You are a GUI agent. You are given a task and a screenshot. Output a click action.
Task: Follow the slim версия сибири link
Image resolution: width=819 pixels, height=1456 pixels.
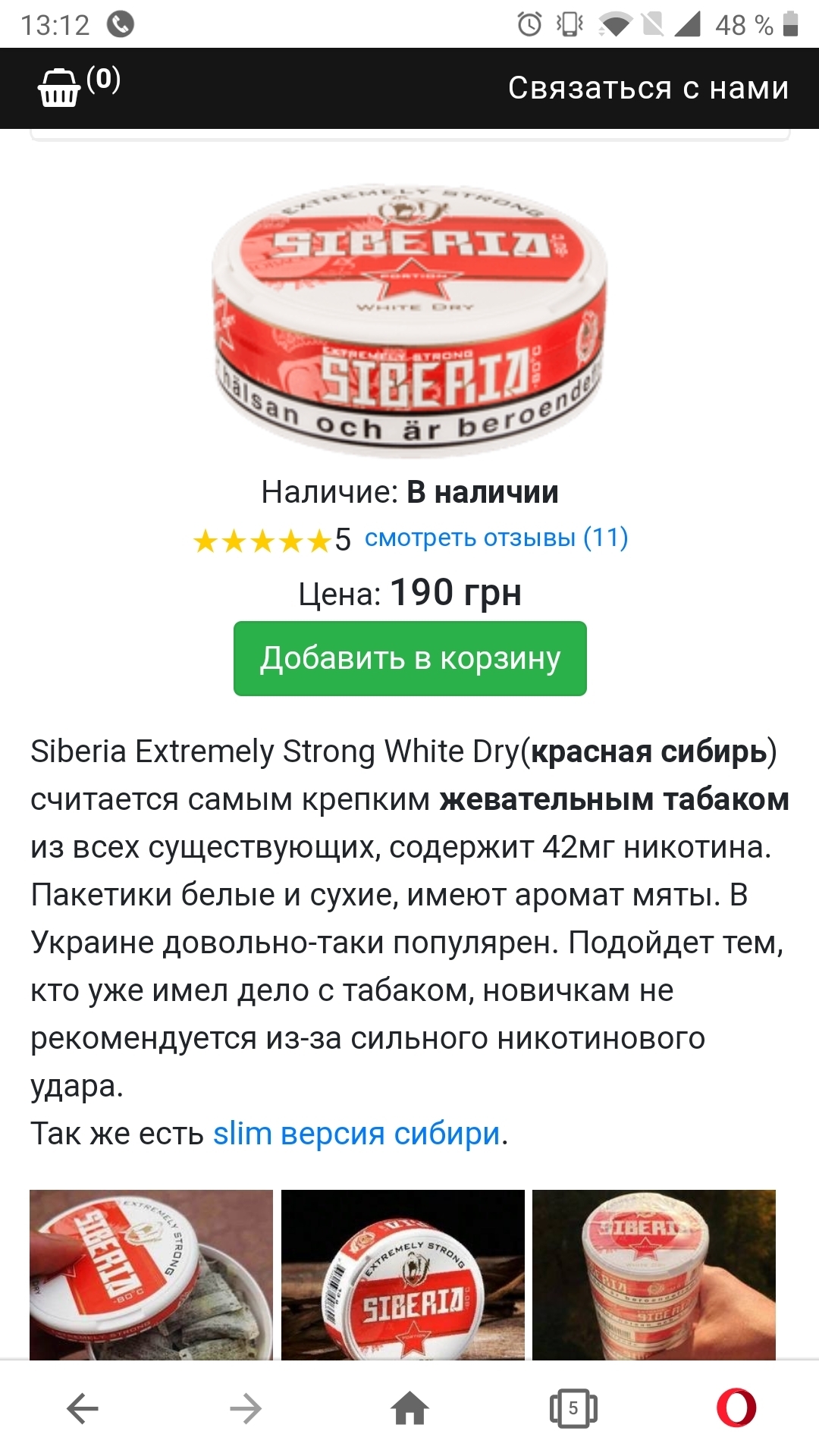[356, 1134]
